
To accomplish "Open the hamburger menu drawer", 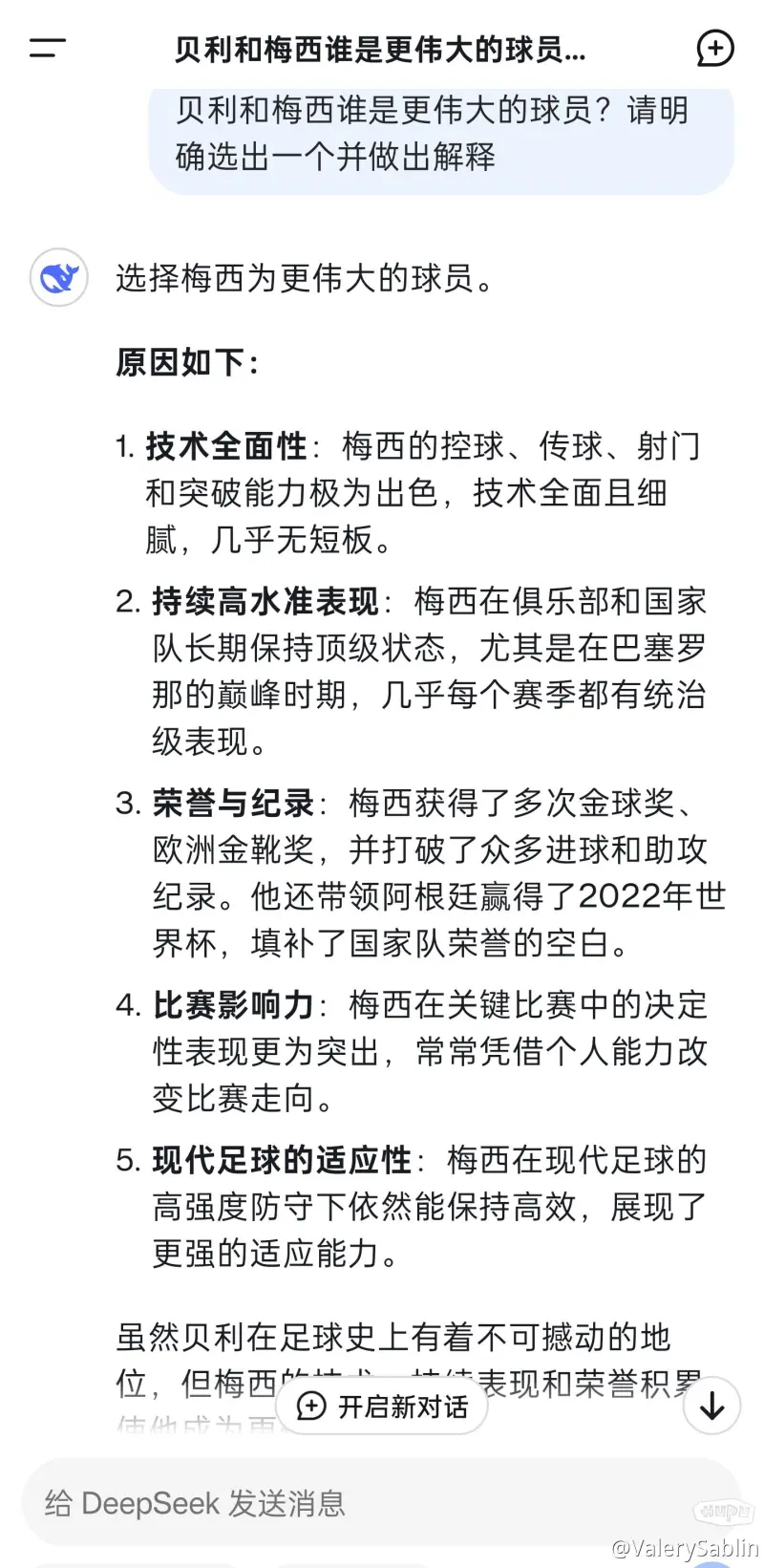I will pyautogui.click(x=47, y=48).
